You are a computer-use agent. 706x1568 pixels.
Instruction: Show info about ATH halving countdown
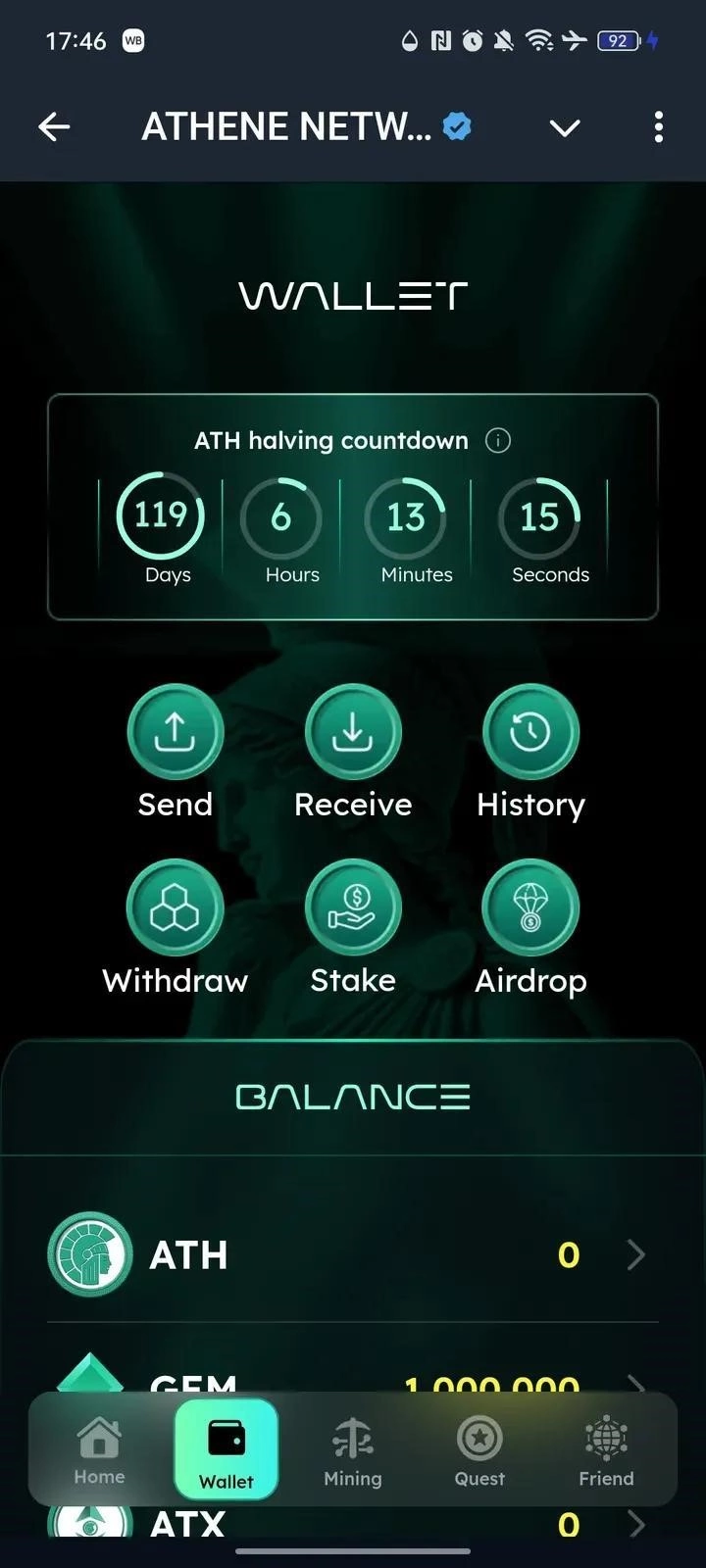[x=498, y=441]
